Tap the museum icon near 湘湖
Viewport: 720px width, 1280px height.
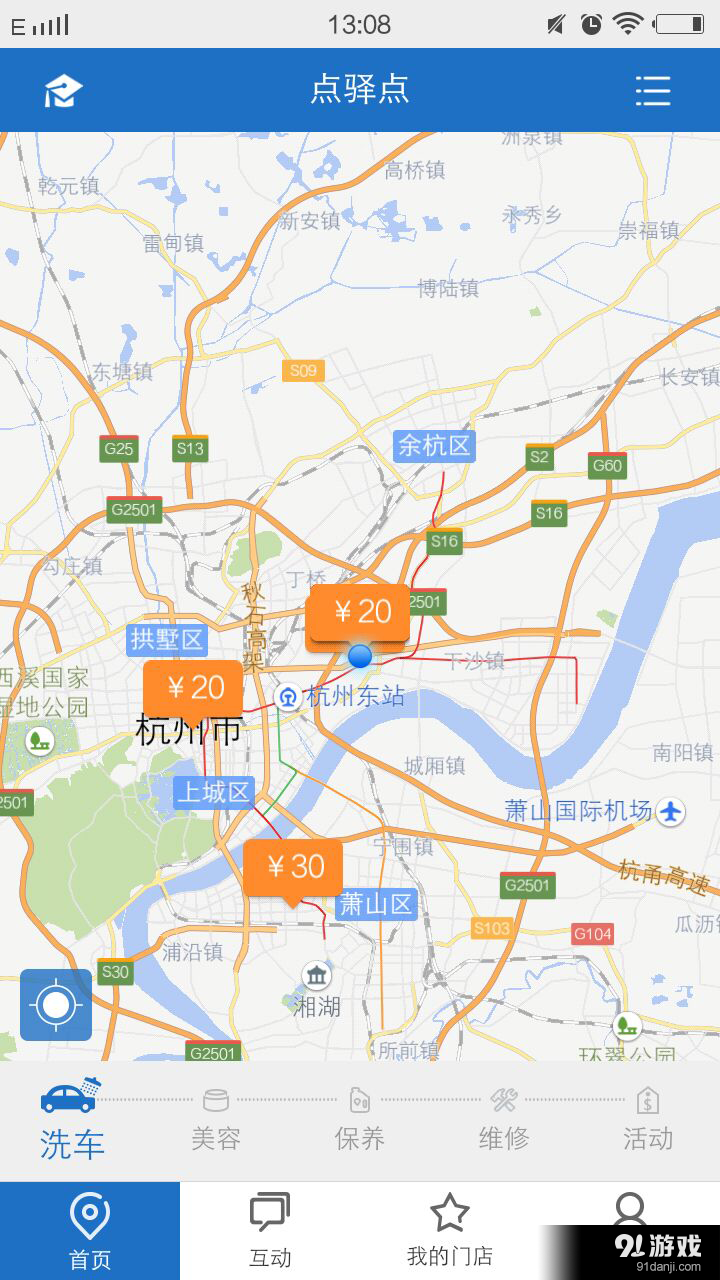(x=316, y=975)
